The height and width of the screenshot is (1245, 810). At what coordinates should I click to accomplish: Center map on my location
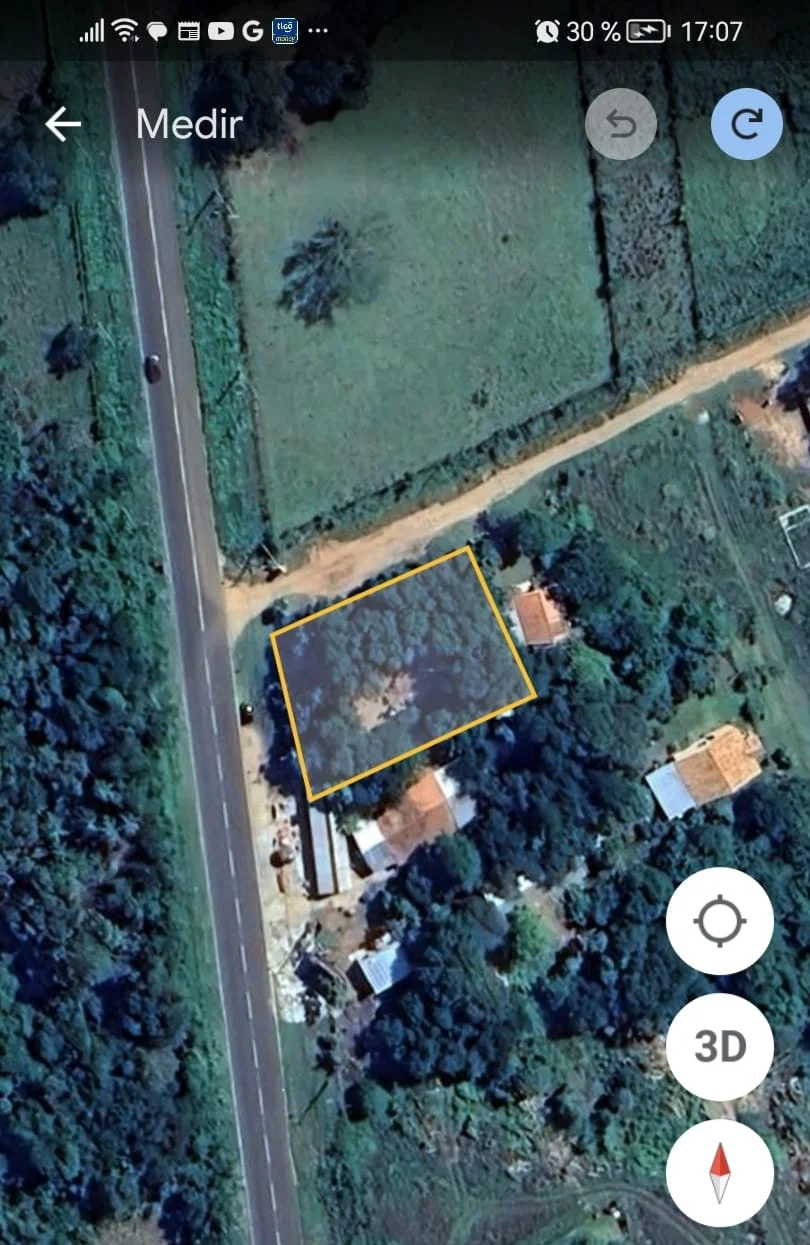720,921
